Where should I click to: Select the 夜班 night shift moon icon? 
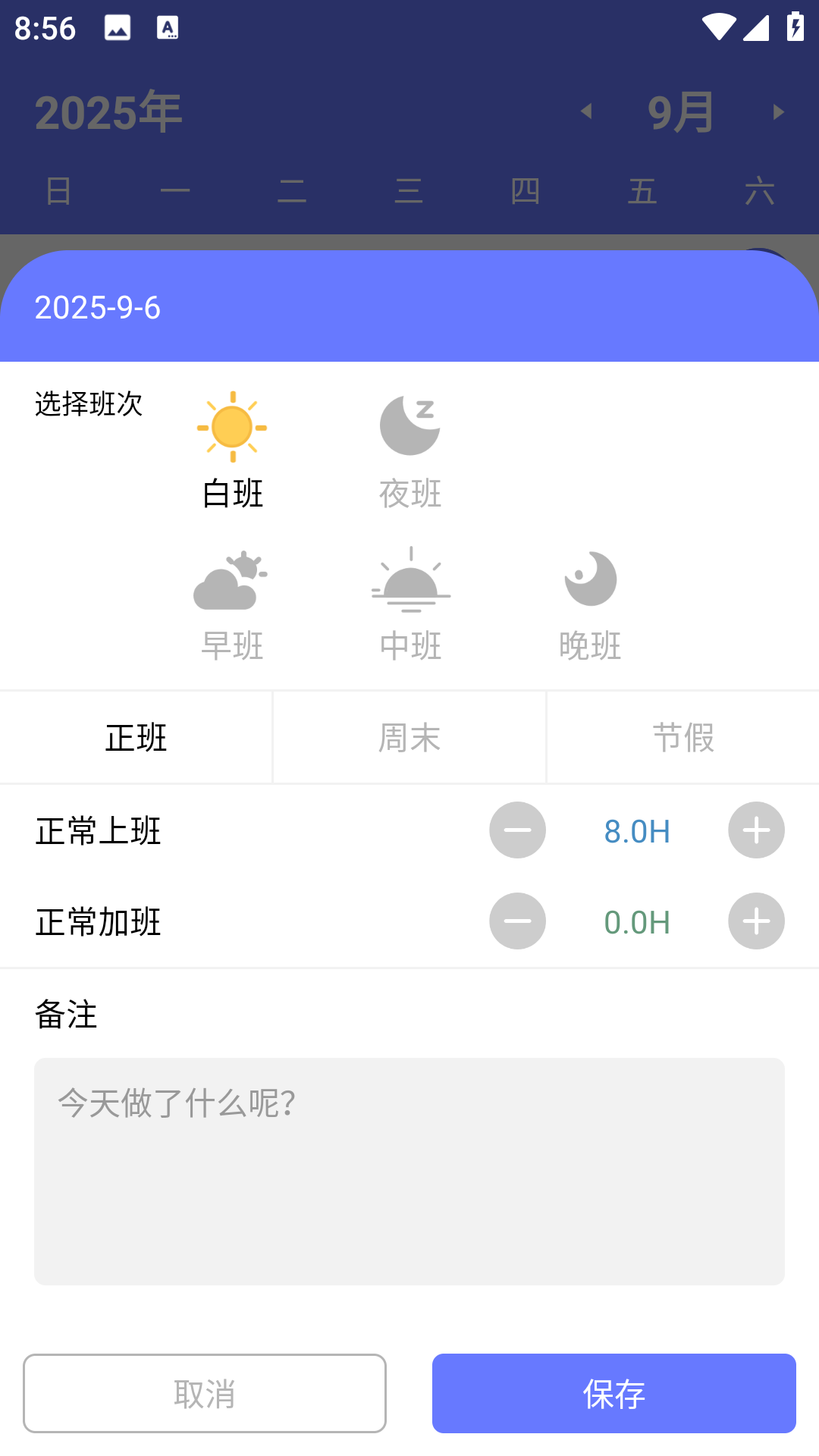coord(409,425)
